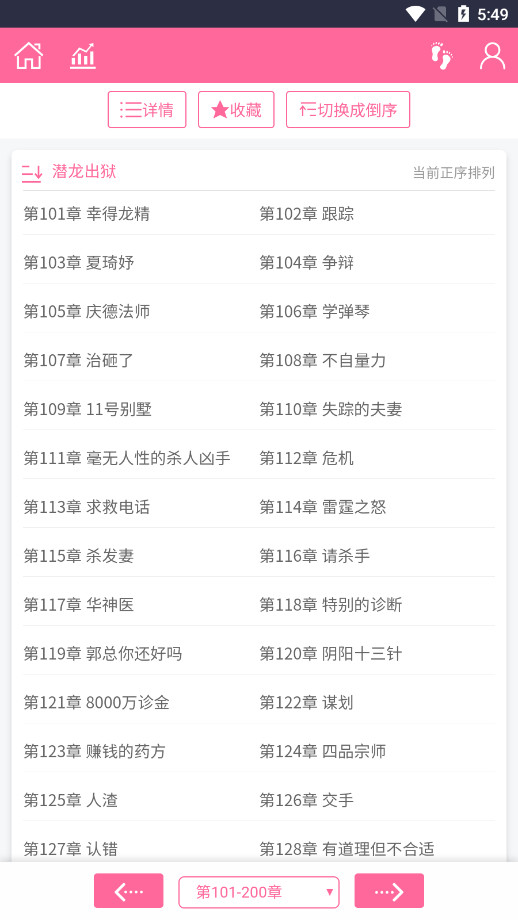This screenshot has width=518, height=920.
Task: Open chapter 104 争辩
Action: 306,262
